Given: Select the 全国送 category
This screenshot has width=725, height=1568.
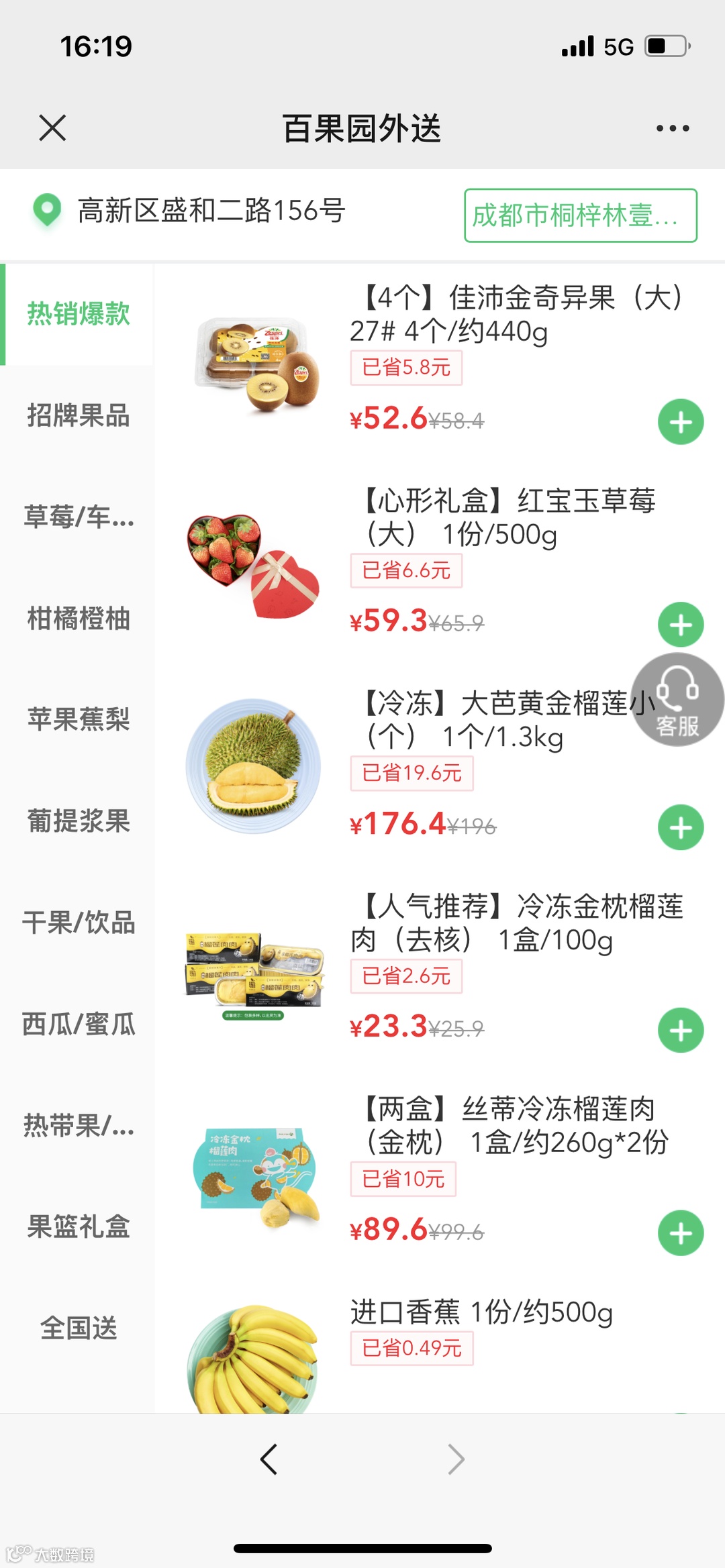Looking at the screenshot, I should click(x=78, y=1328).
